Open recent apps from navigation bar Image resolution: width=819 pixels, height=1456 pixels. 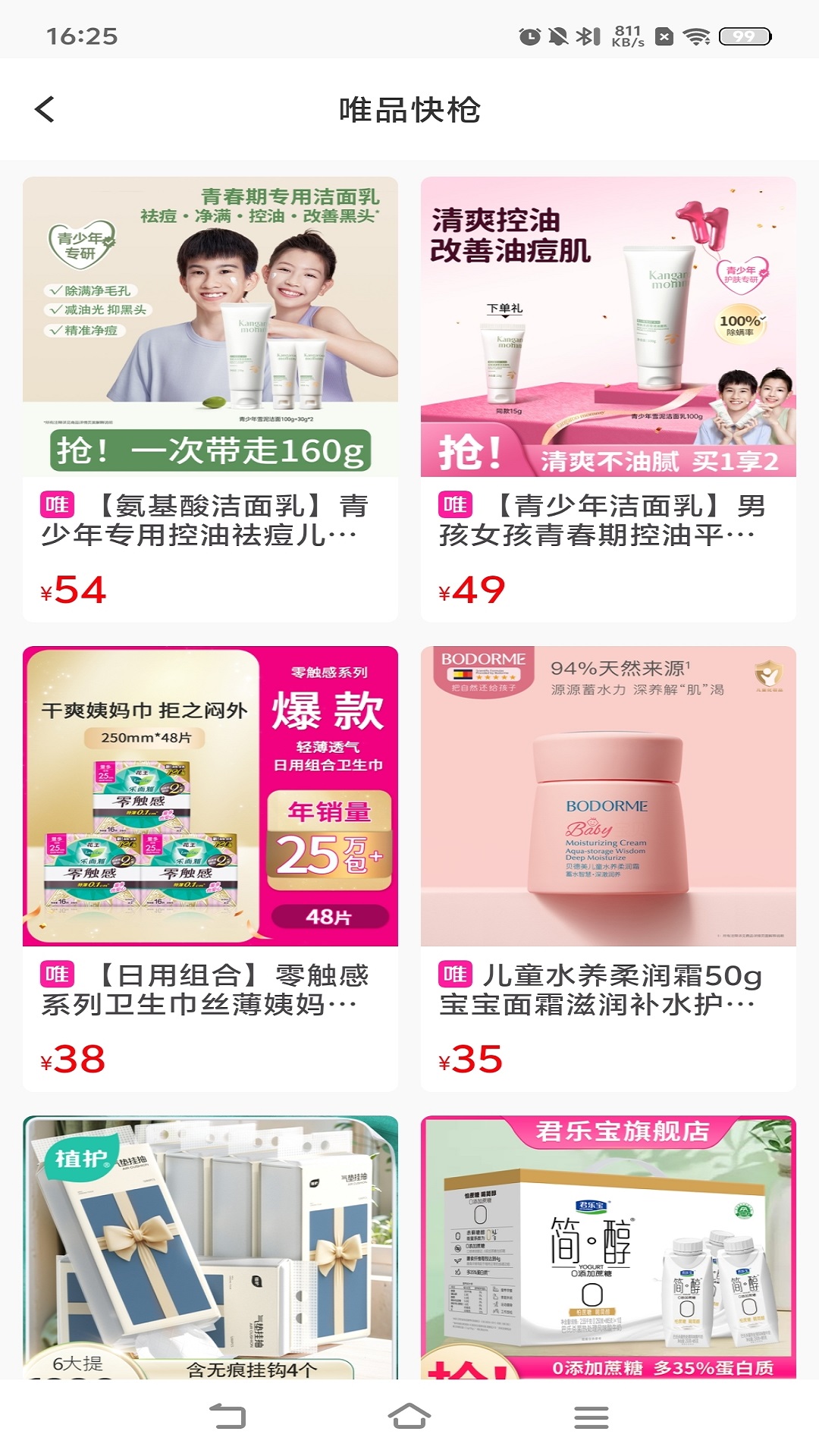(591, 1417)
